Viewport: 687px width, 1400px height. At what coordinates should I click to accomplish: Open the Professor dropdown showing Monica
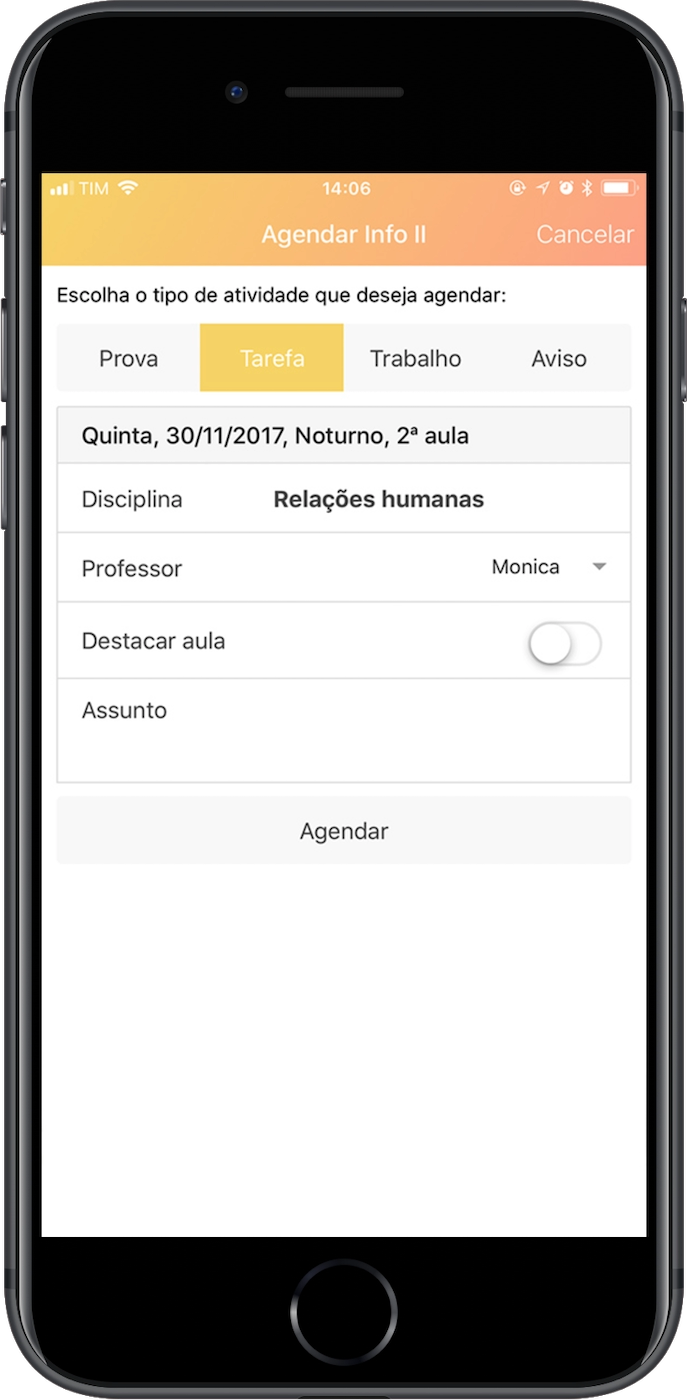[548, 567]
